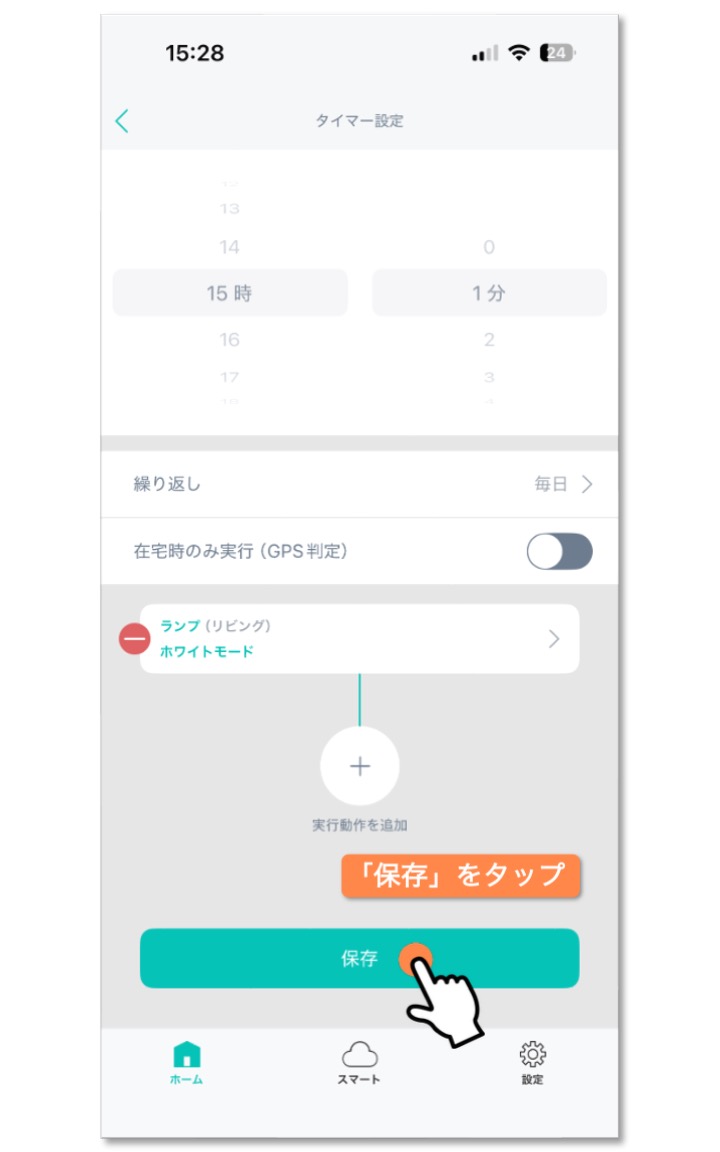The image size is (720, 1152).
Task: Select hour 14 in the picker
Action: point(229,247)
